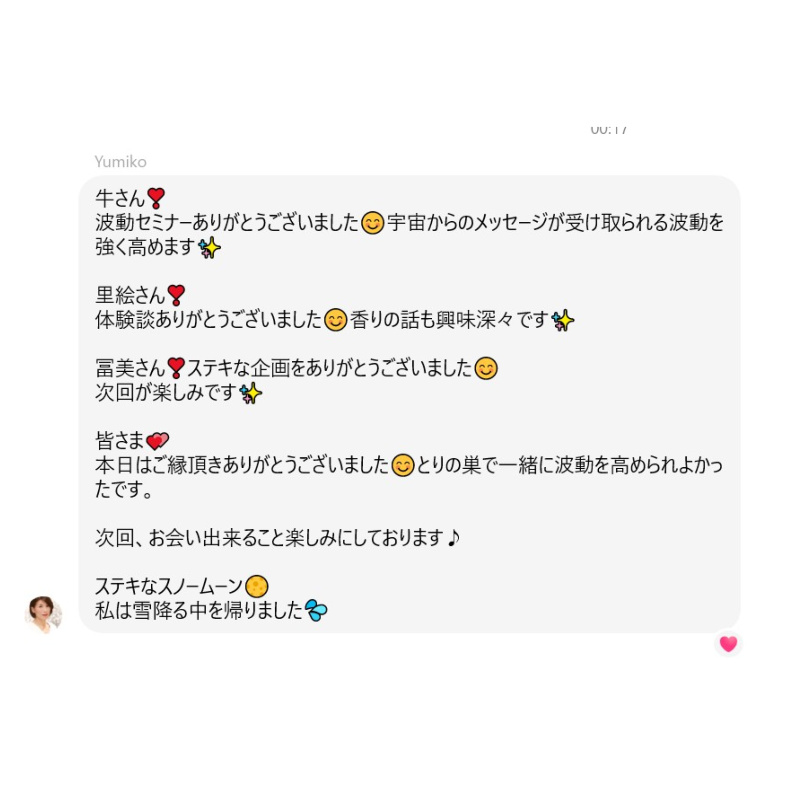Open Yumiko's profile picture avatar
The width and height of the screenshot is (800, 800).
coord(43,614)
